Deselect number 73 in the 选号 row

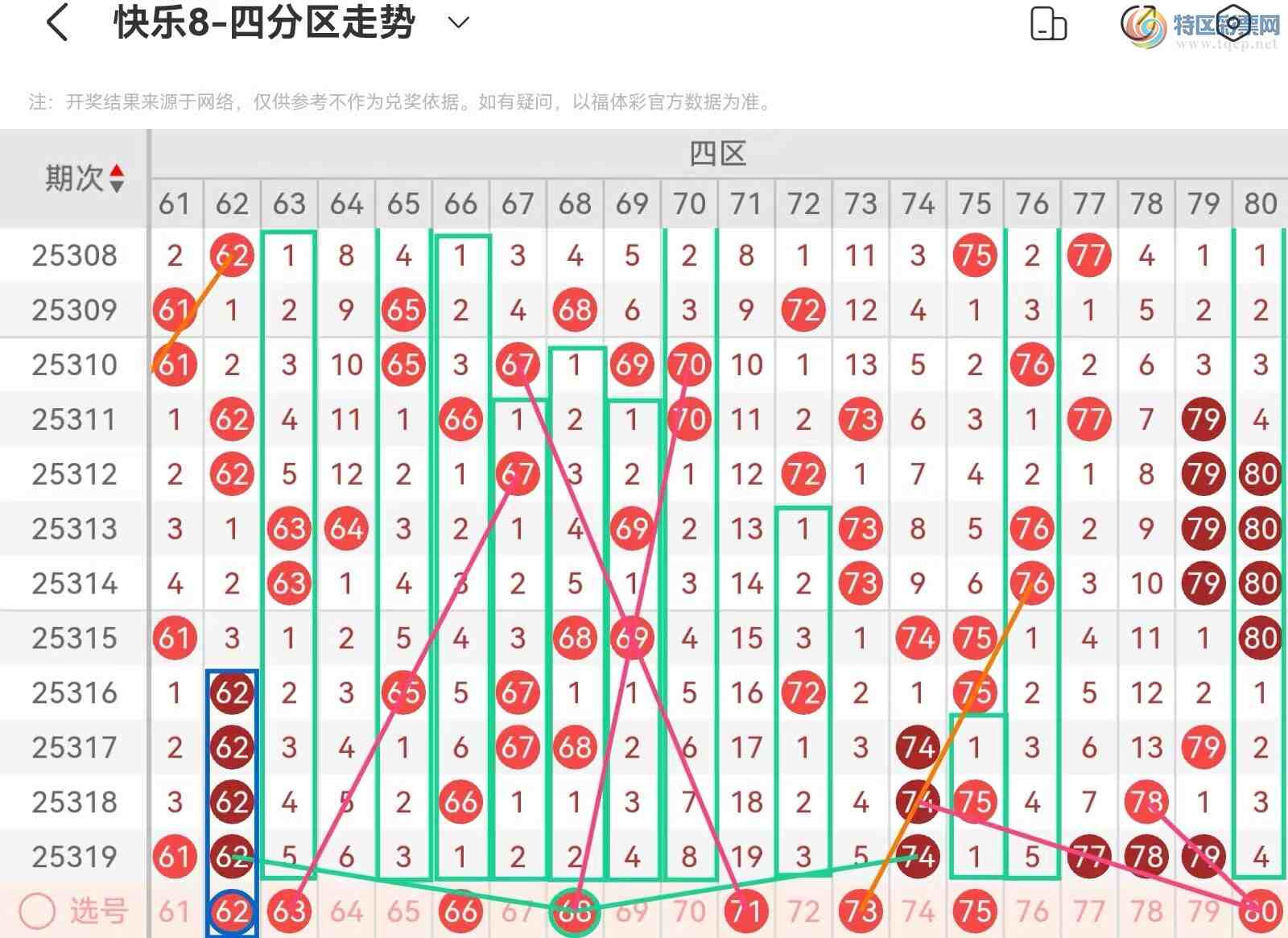(x=861, y=911)
